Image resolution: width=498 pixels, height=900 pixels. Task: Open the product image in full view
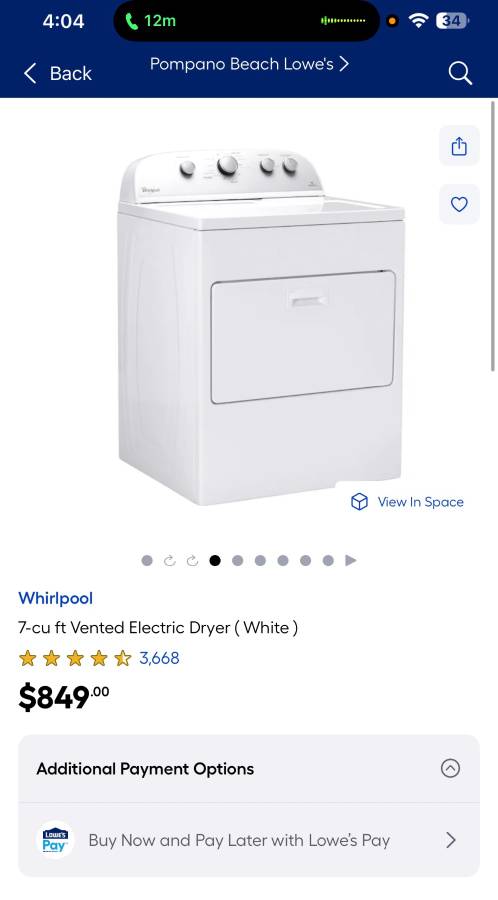(261, 327)
